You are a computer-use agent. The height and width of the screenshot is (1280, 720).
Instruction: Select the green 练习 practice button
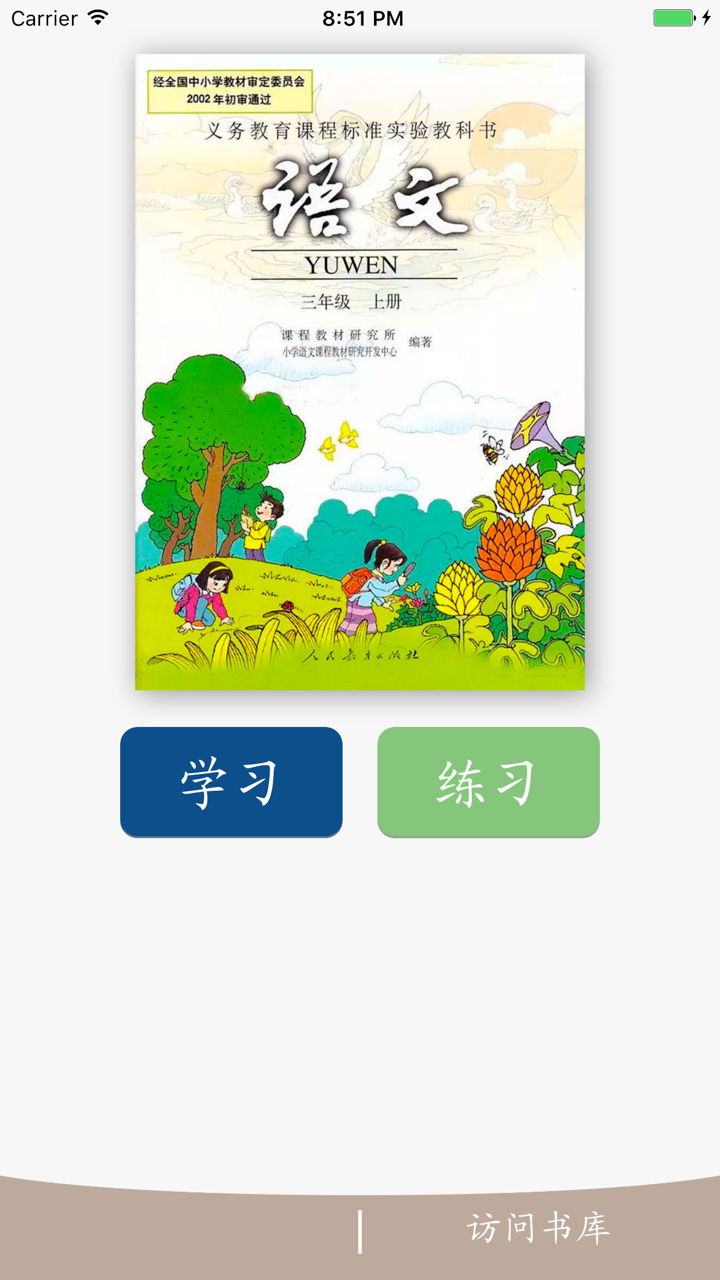488,782
